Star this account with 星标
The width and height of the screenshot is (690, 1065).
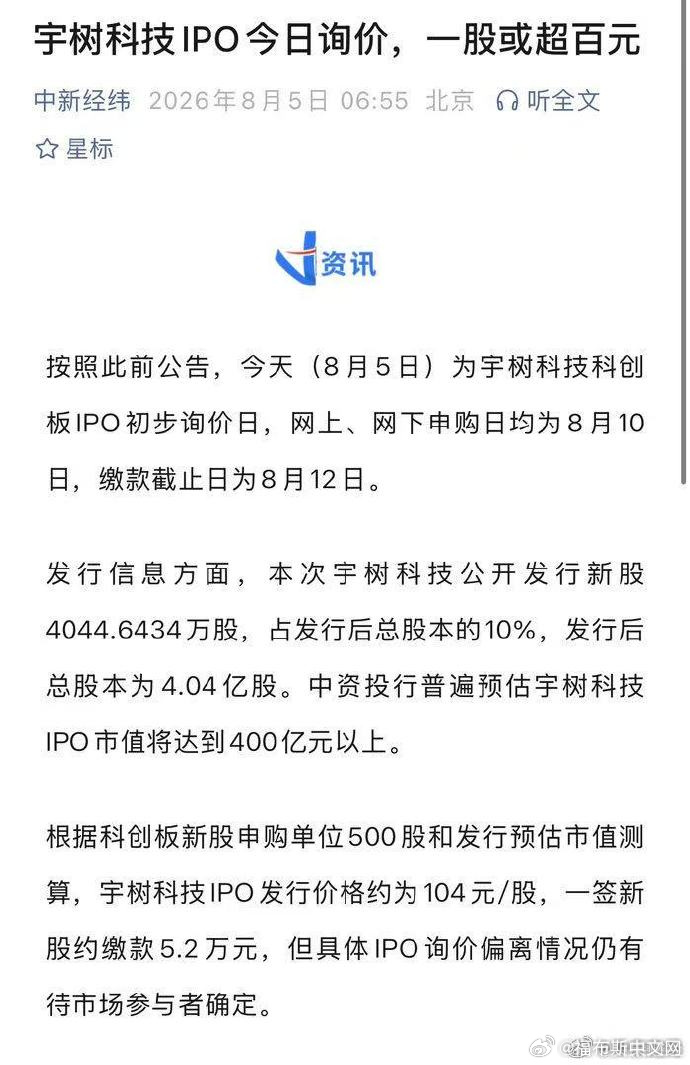click(74, 149)
